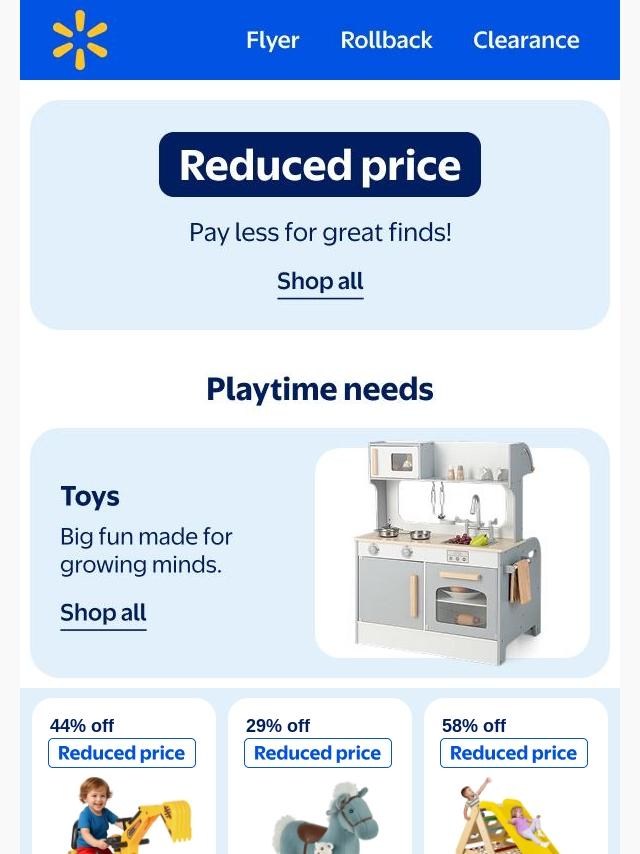Open the 29% off rocking horse card
Image resolution: width=640 pixels, height=854 pixels.
tap(320, 776)
